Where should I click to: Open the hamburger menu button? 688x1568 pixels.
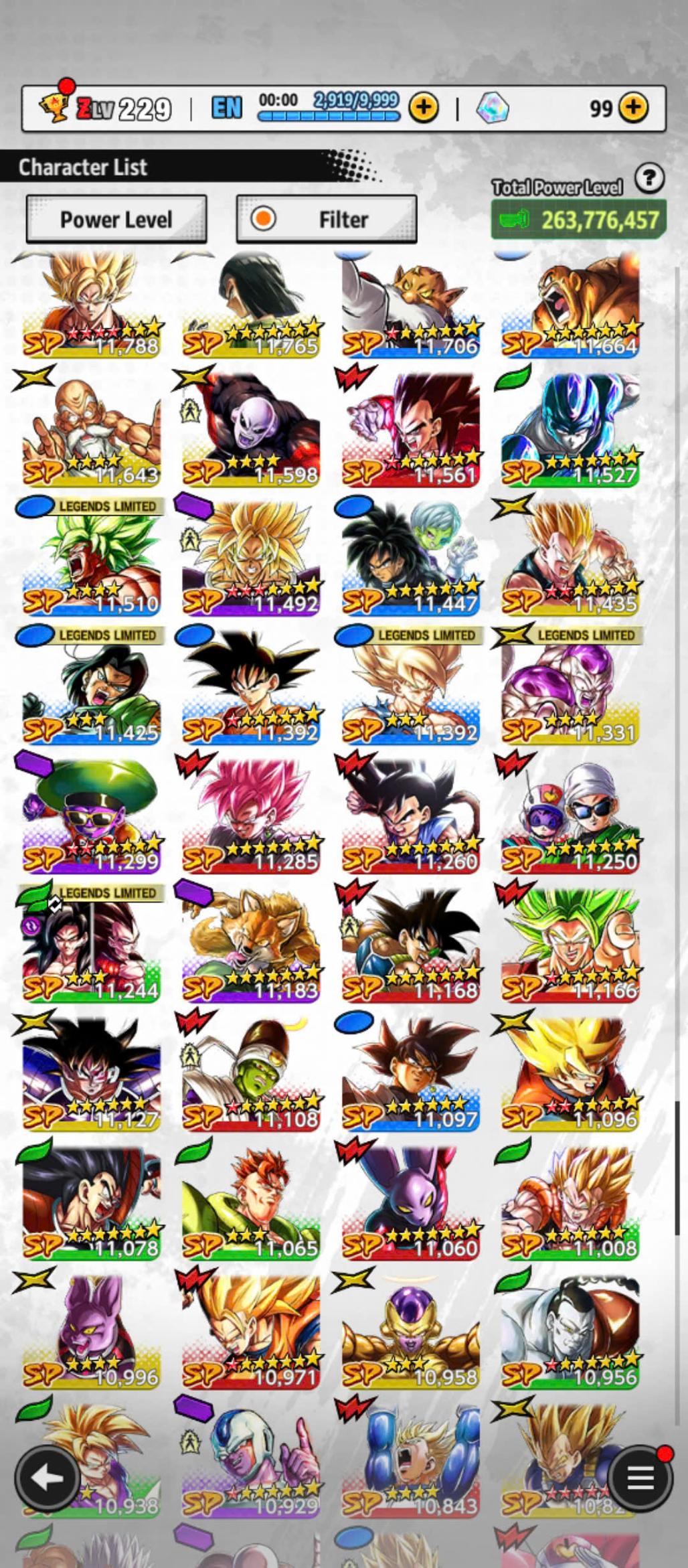(639, 1478)
